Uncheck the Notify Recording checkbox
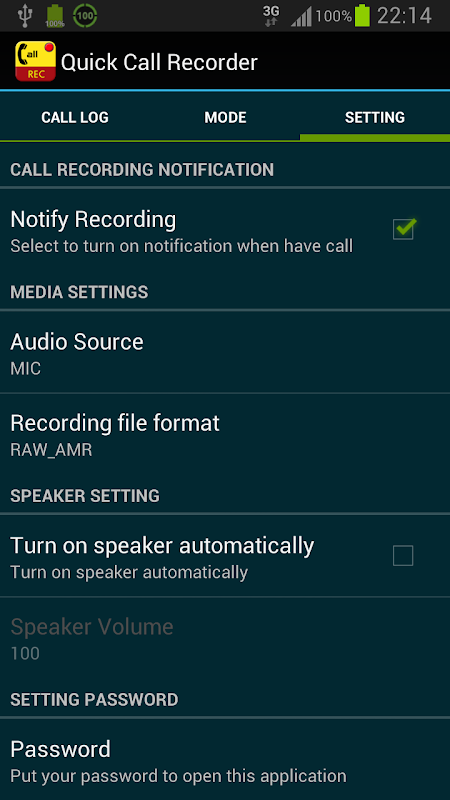Screen dimensions: 450x800 coord(403,229)
